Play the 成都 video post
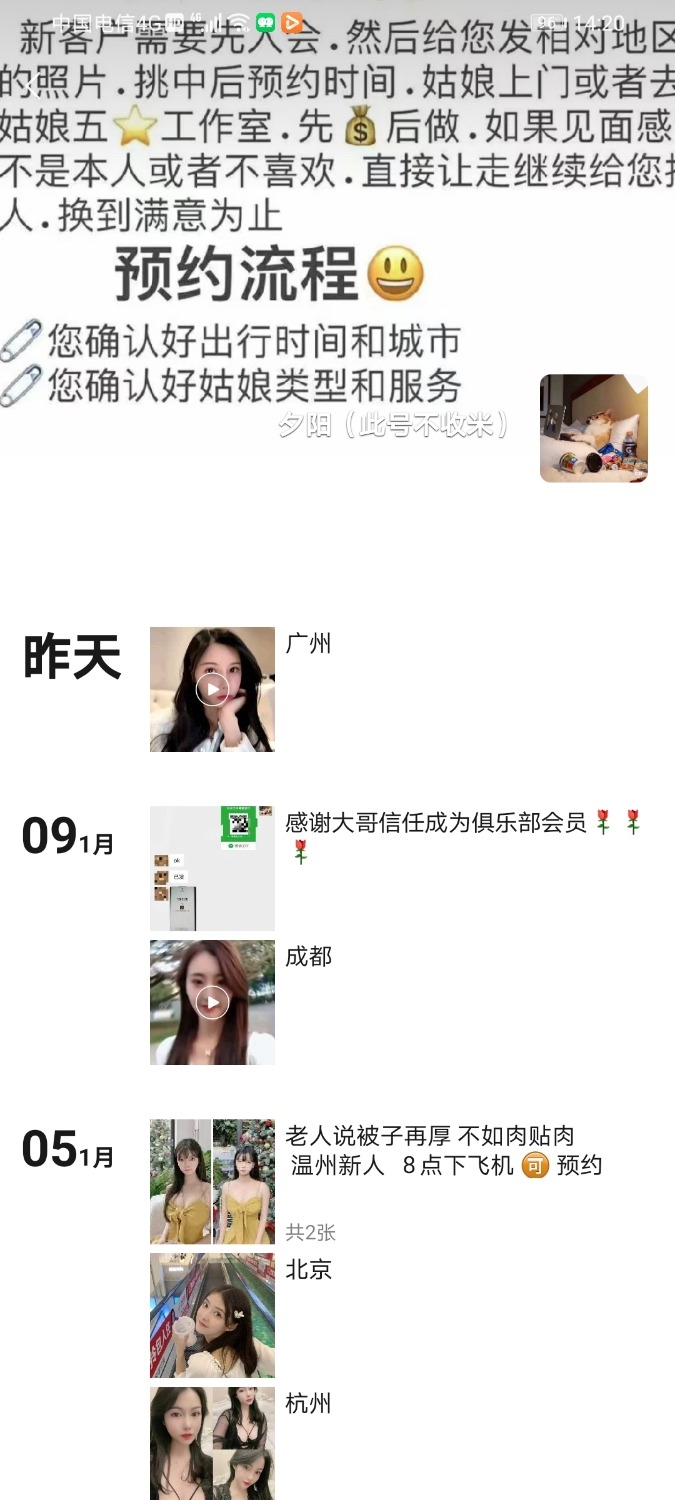The width and height of the screenshot is (675, 1500). (x=212, y=1002)
